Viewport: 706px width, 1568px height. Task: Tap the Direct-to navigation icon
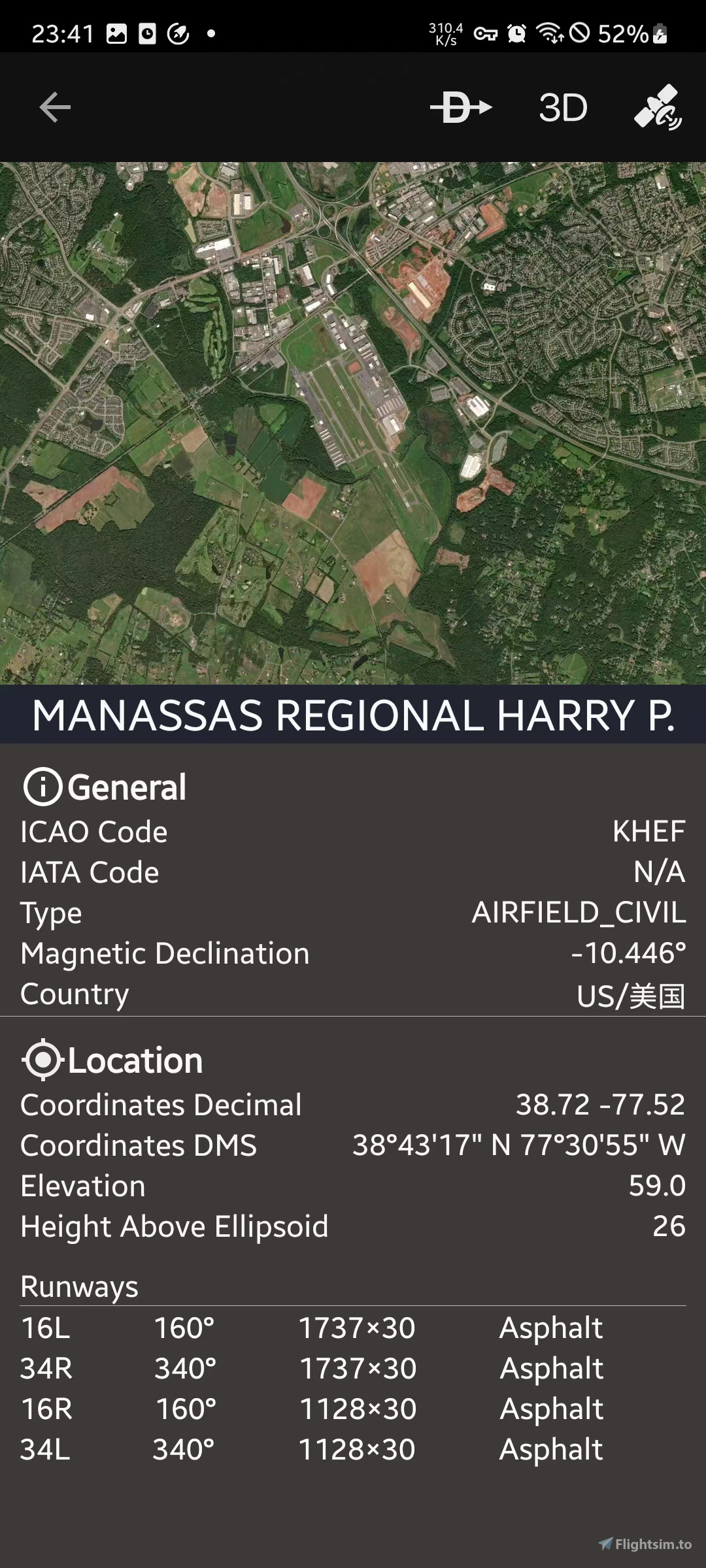click(461, 106)
